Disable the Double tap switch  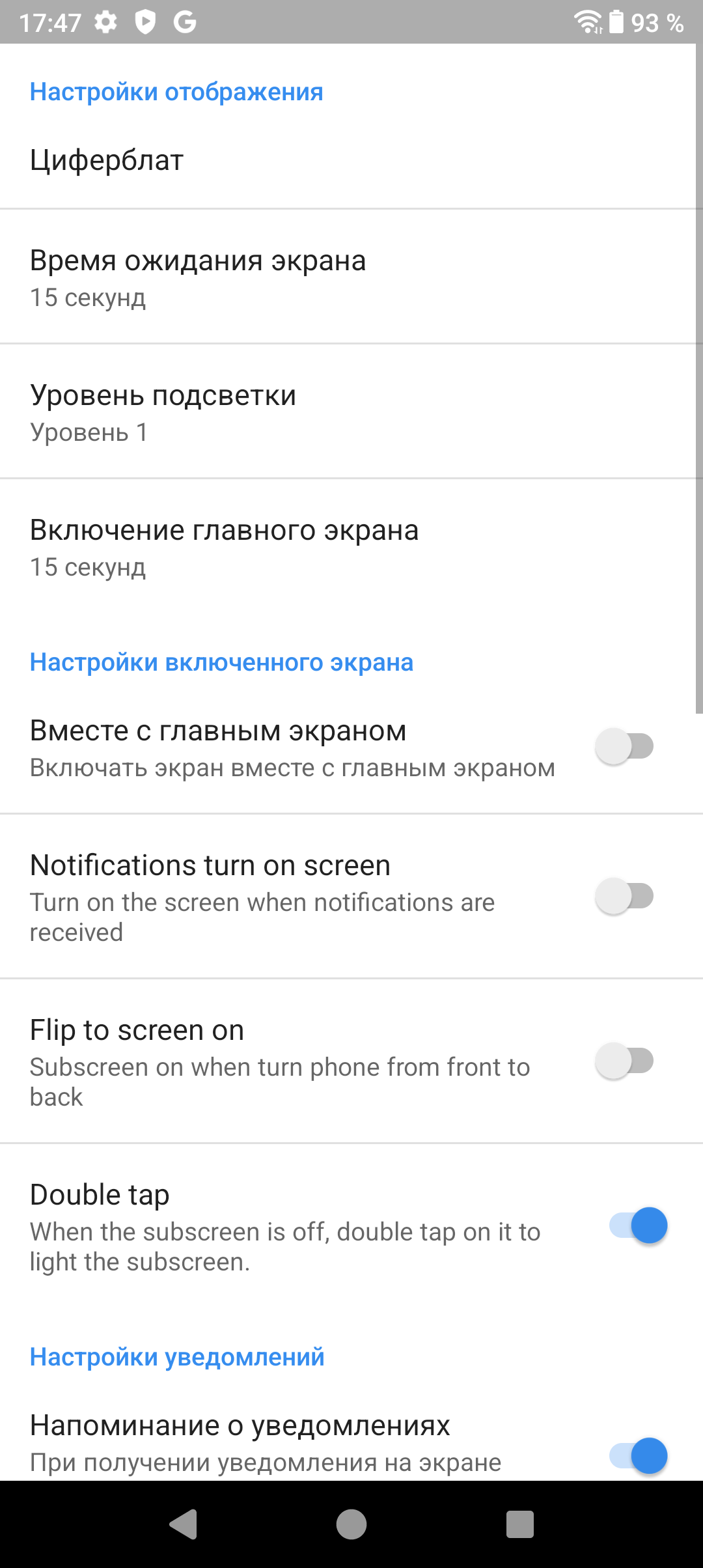(638, 1225)
